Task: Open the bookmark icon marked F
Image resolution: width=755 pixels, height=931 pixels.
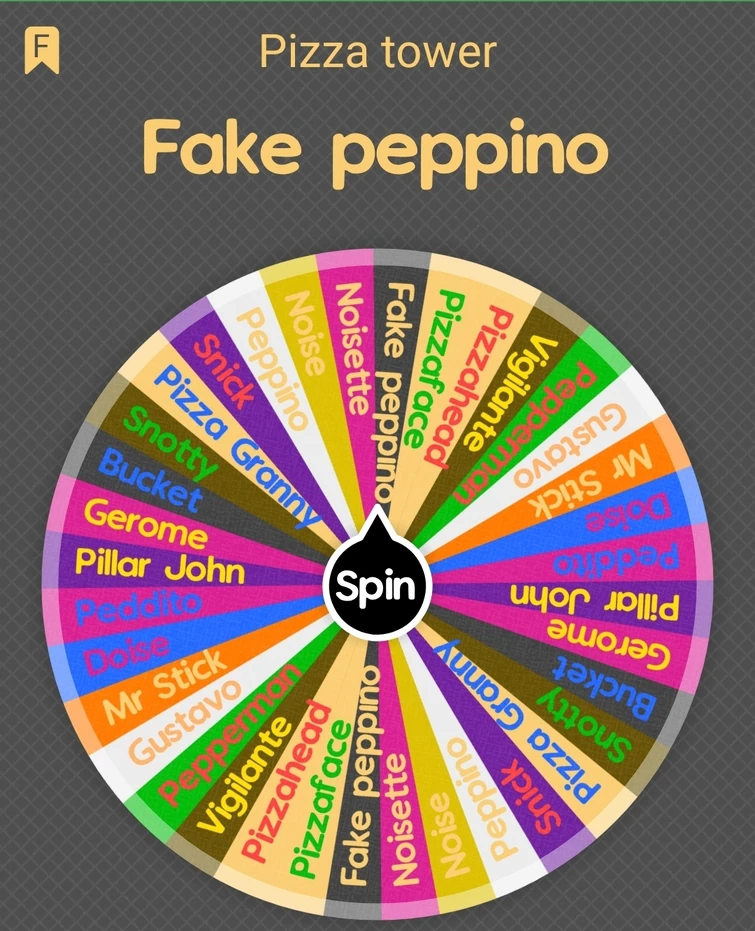Action: point(42,51)
